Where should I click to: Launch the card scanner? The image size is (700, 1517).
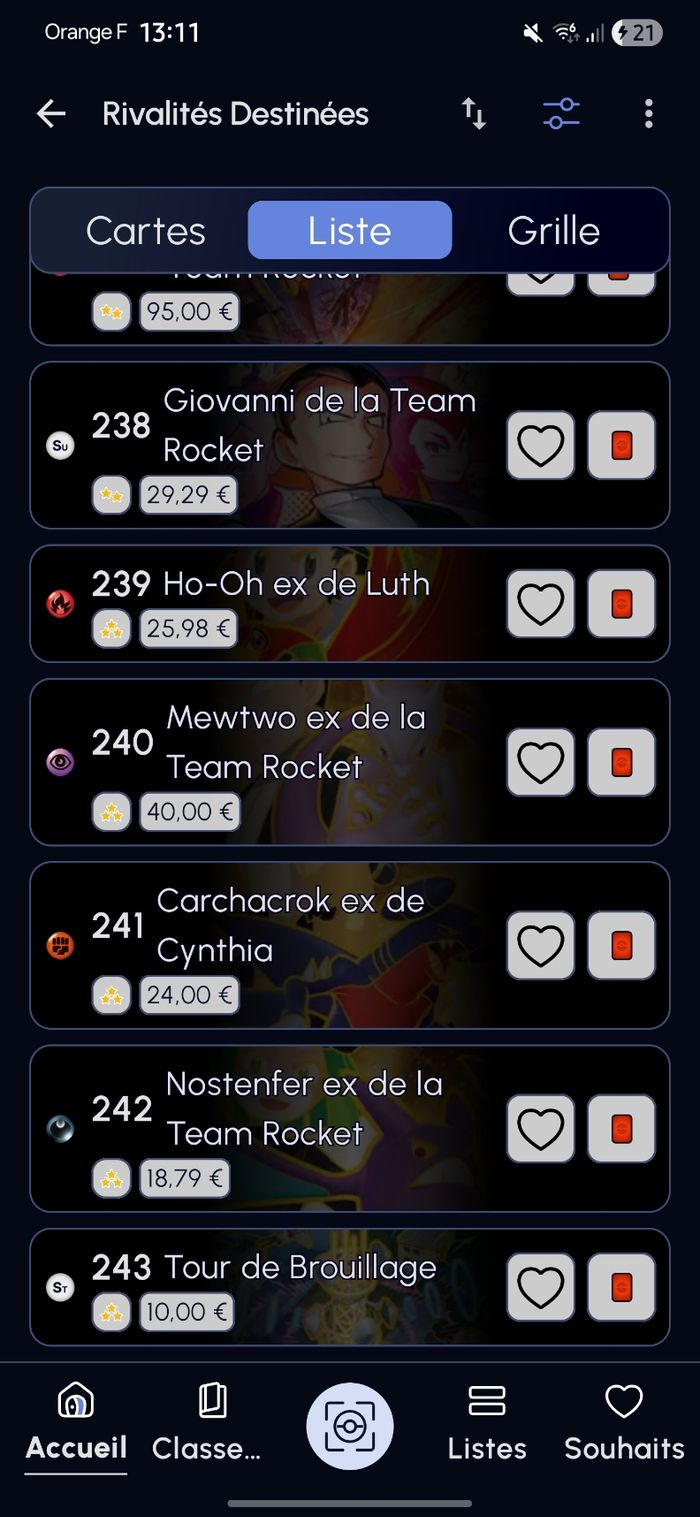click(350, 1426)
